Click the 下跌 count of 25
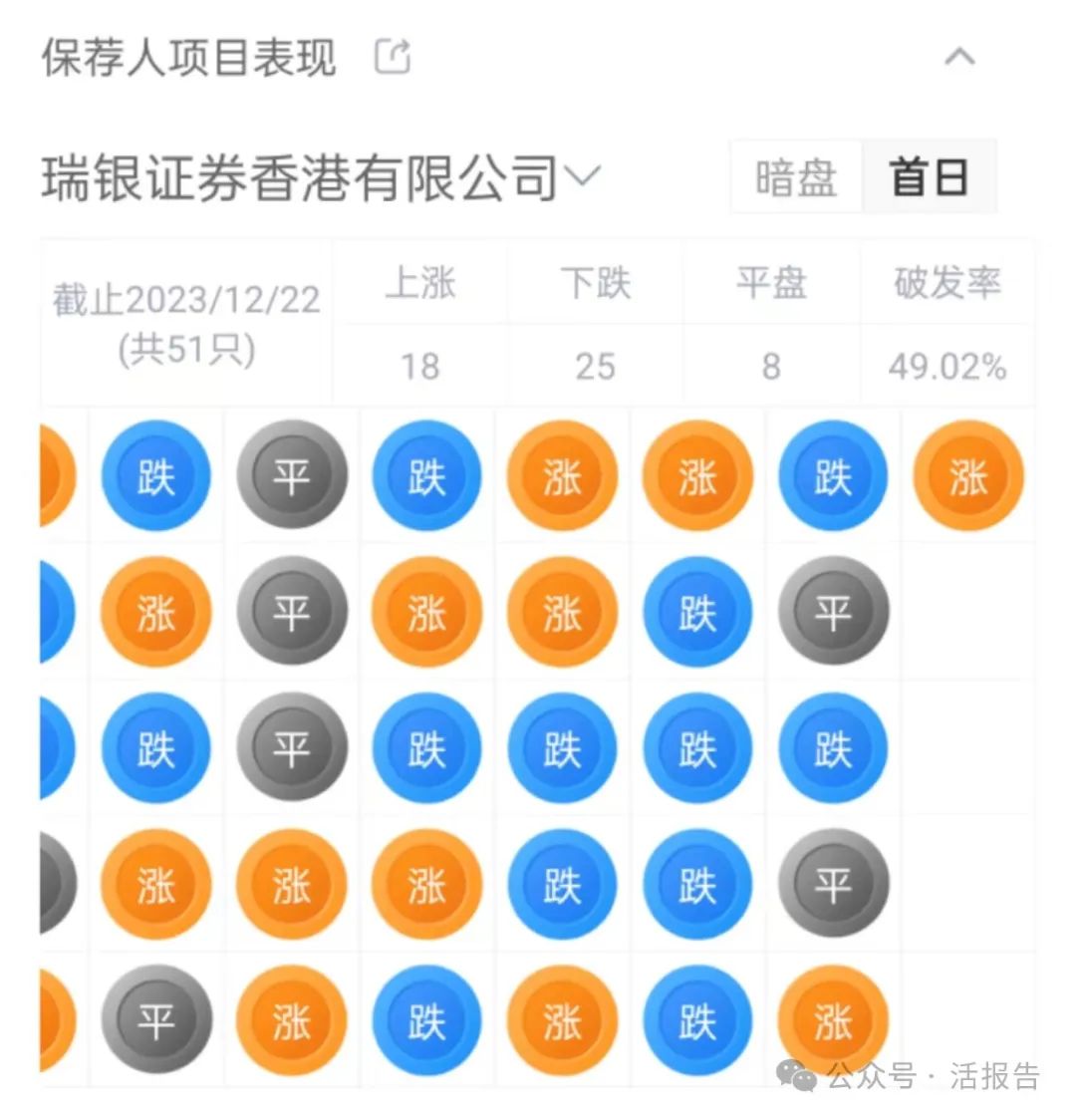Image resolution: width=1076 pixels, height=1120 pixels. (x=595, y=366)
